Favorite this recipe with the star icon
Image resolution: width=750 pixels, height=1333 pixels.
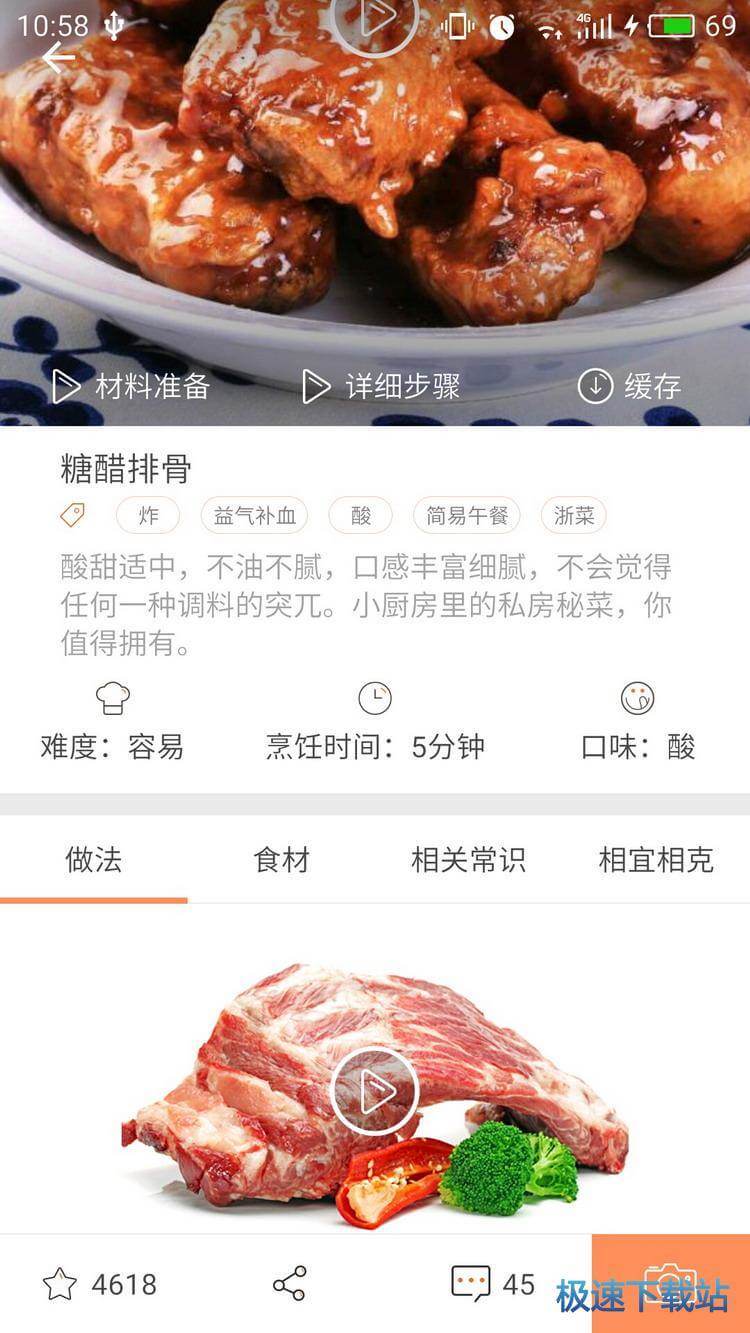point(60,1284)
